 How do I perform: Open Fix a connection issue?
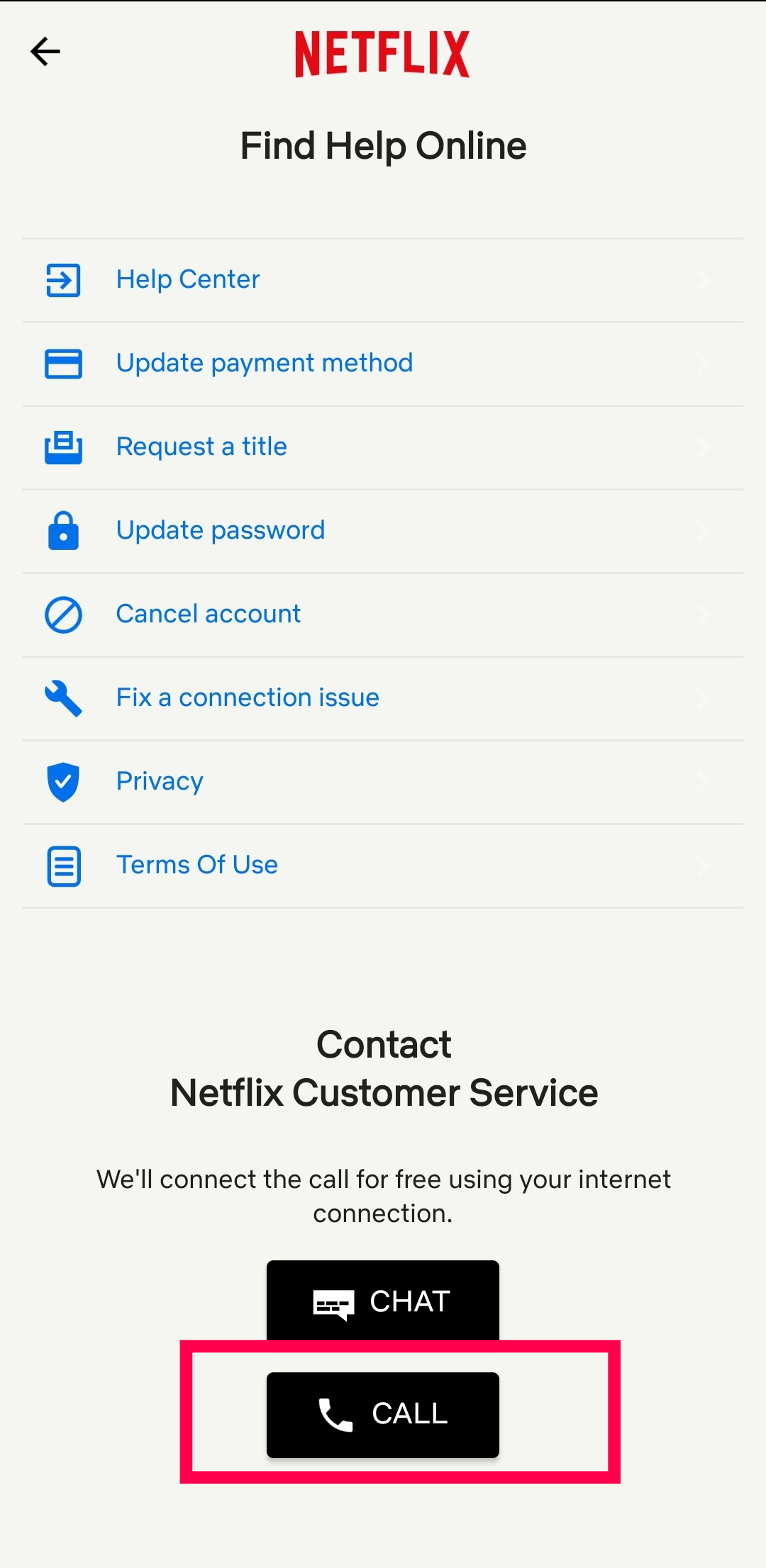[x=248, y=698]
